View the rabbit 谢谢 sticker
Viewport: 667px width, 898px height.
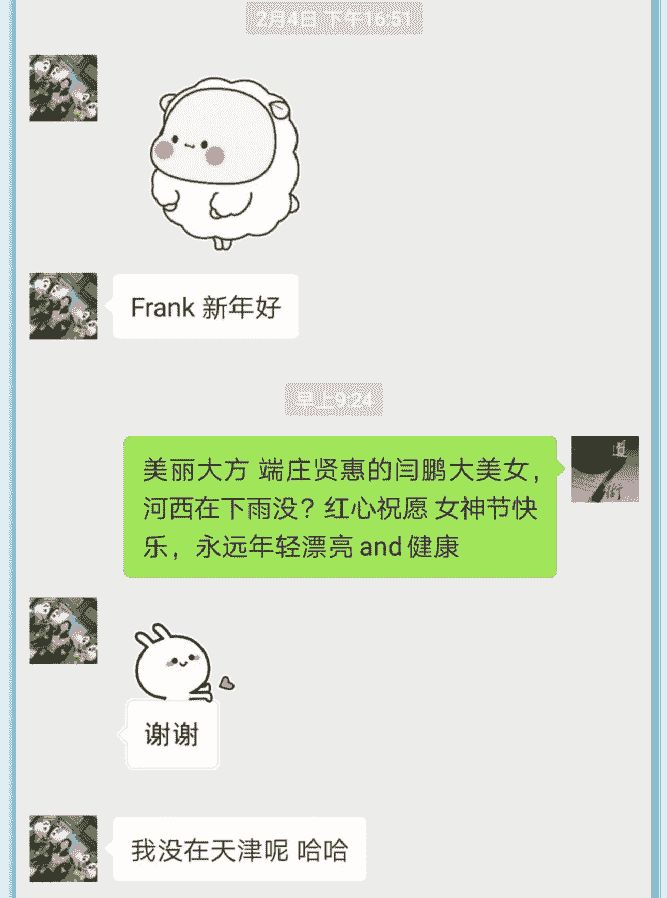pyautogui.click(x=177, y=692)
